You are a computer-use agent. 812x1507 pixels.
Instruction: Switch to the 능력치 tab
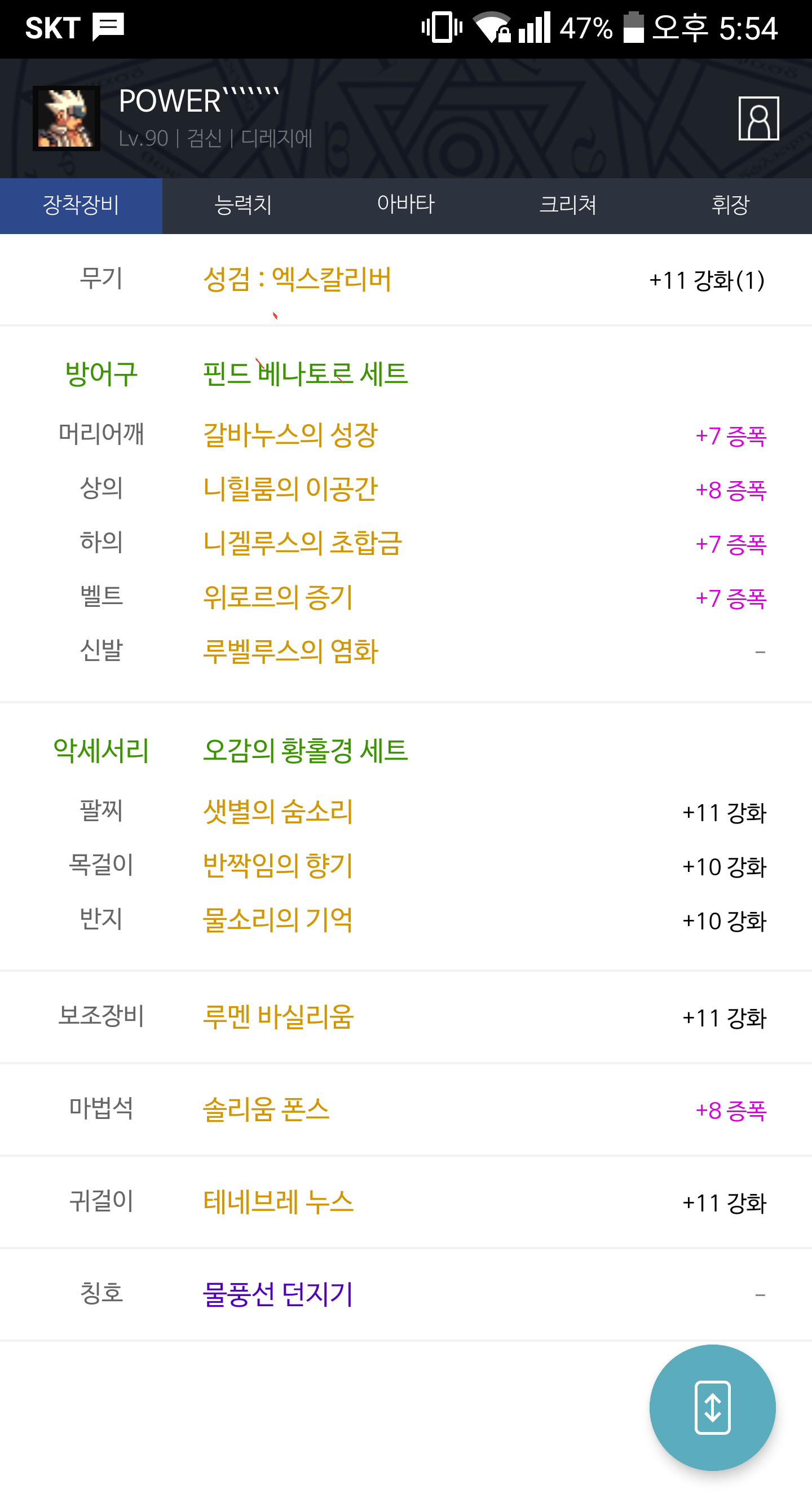click(x=244, y=205)
